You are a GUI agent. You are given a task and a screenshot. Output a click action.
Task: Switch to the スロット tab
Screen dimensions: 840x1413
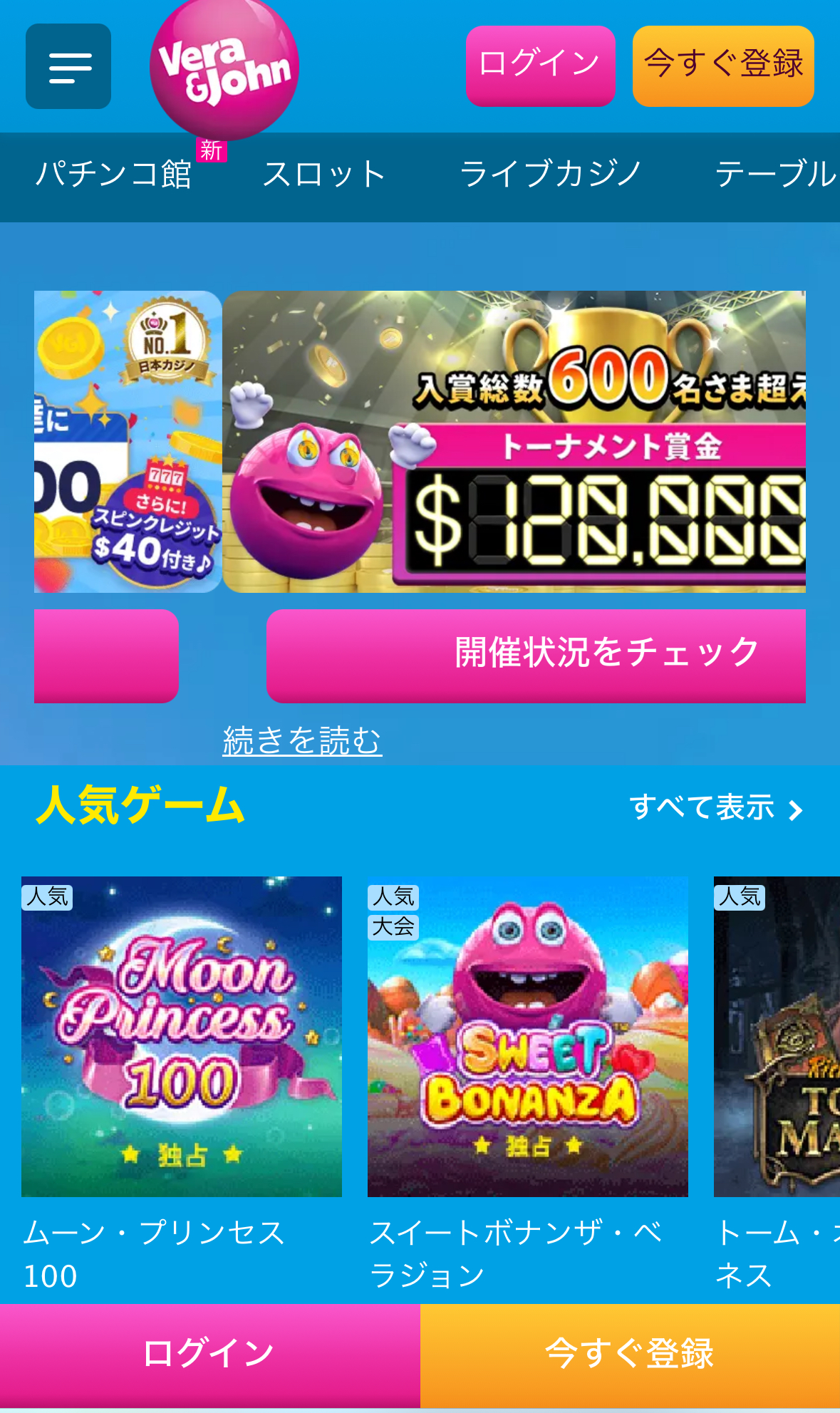(x=325, y=175)
